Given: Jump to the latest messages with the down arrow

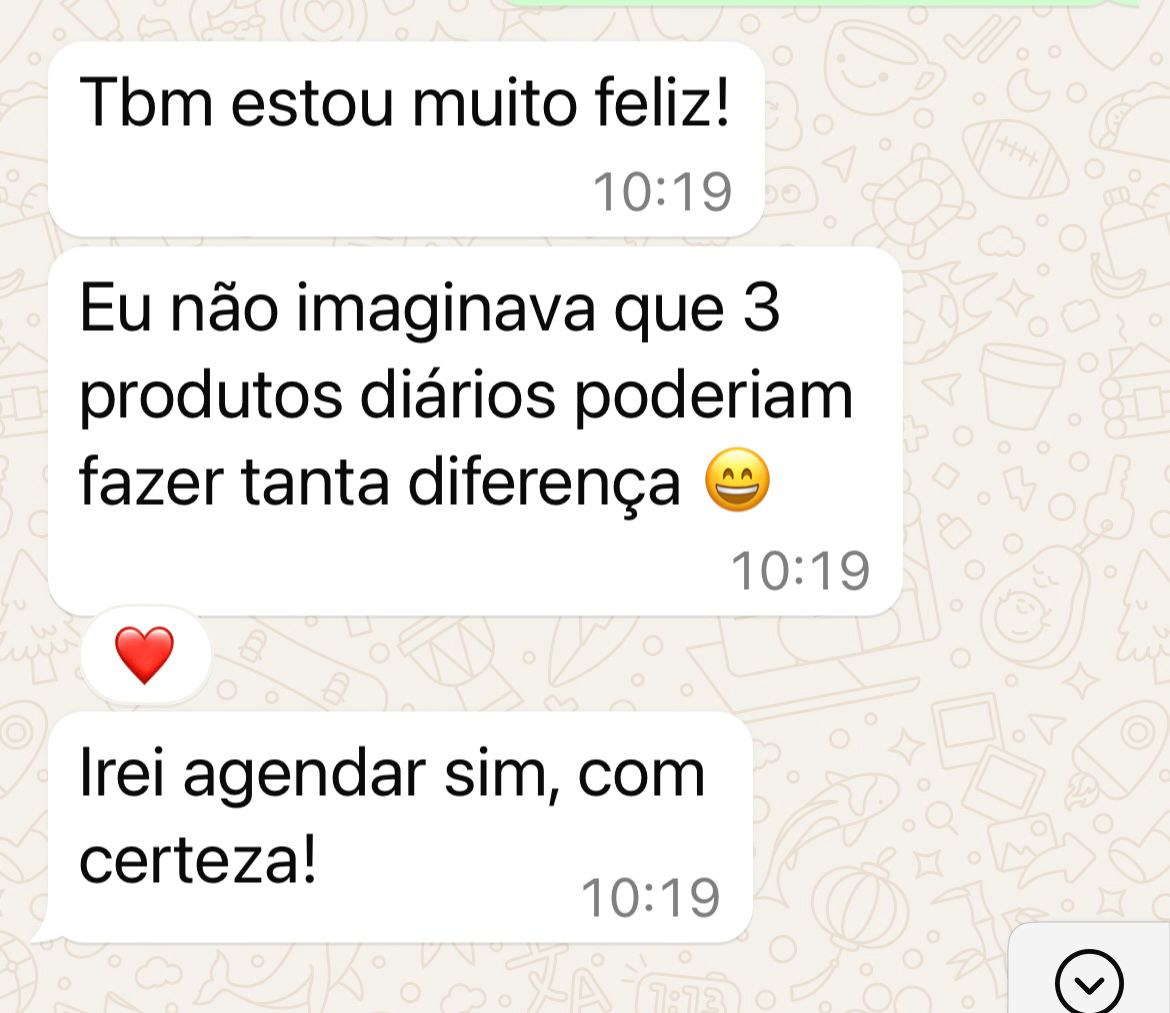Looking at the screenshot, I should 1089,982.
